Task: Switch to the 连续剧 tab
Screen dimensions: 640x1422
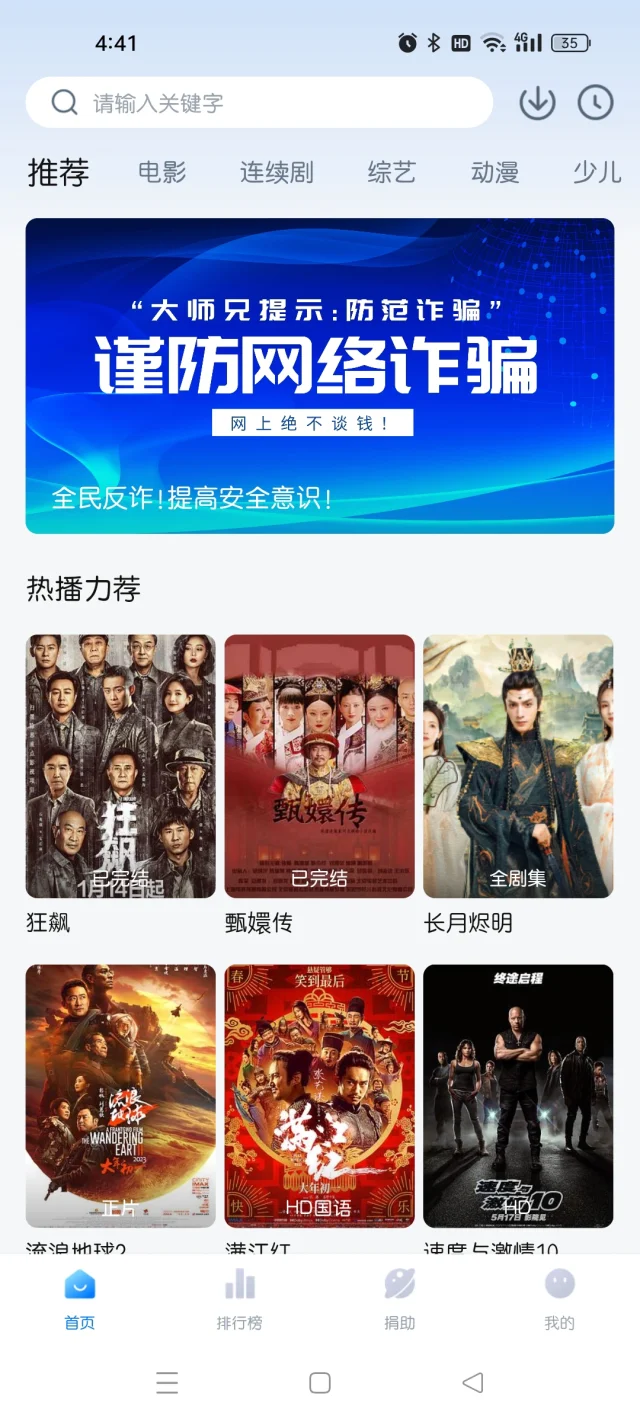Action: 277,172
